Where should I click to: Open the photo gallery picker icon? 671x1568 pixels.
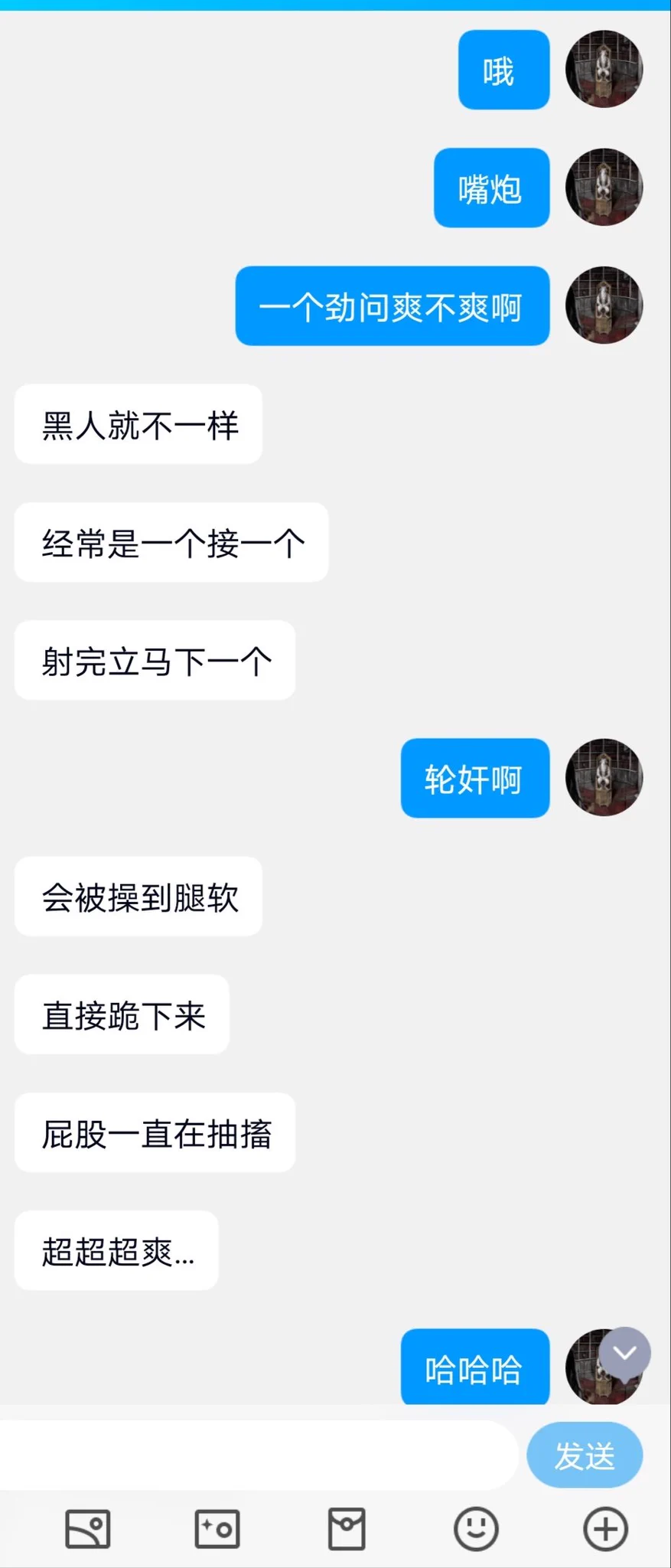point(87,1529)
